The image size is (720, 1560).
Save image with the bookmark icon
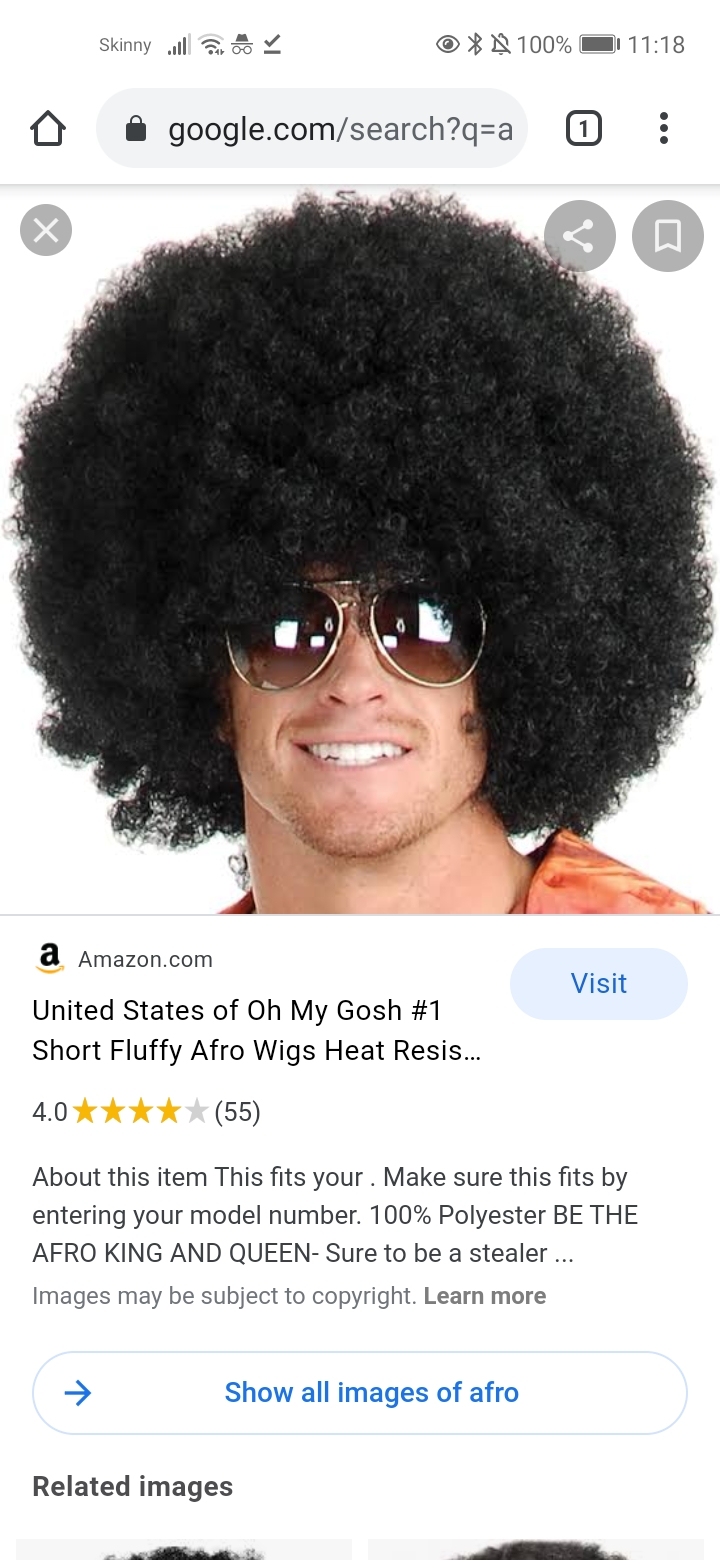click(x=667, y=237)
